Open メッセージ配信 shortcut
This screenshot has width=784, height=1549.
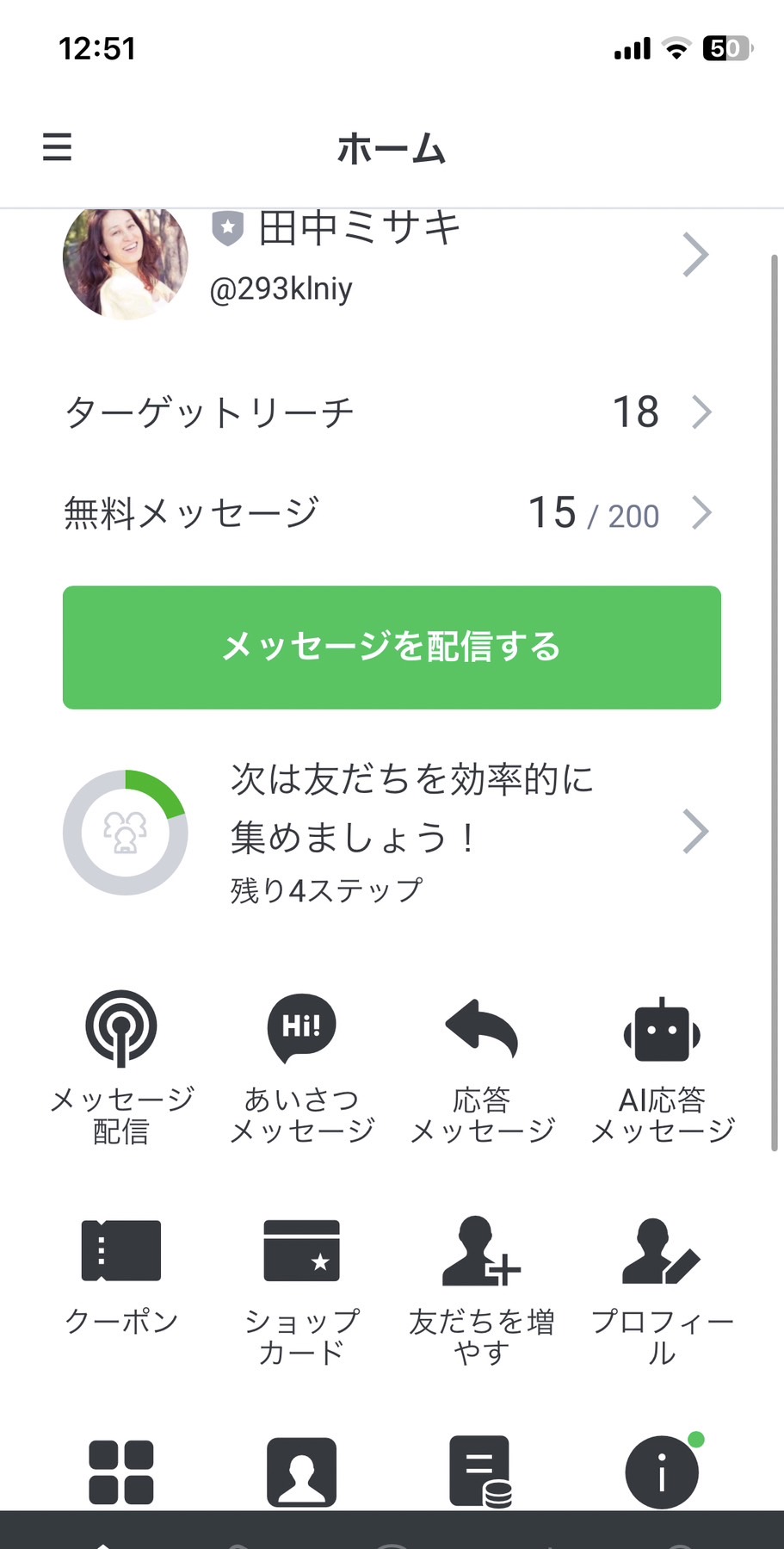(121, 1069)
